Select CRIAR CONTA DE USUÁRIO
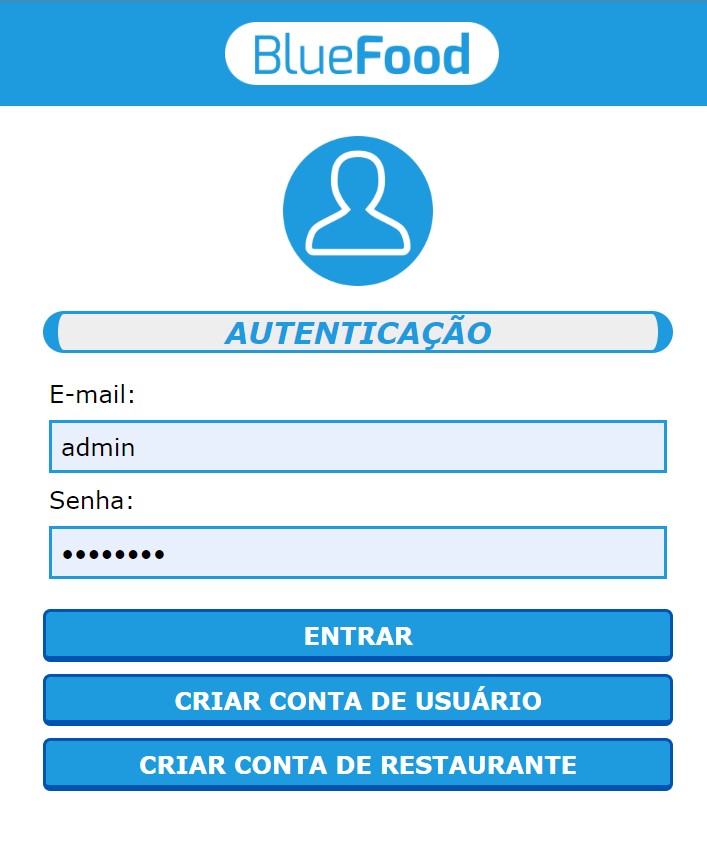This screenshot has height=857, width=707. click(x=357, y=700)
